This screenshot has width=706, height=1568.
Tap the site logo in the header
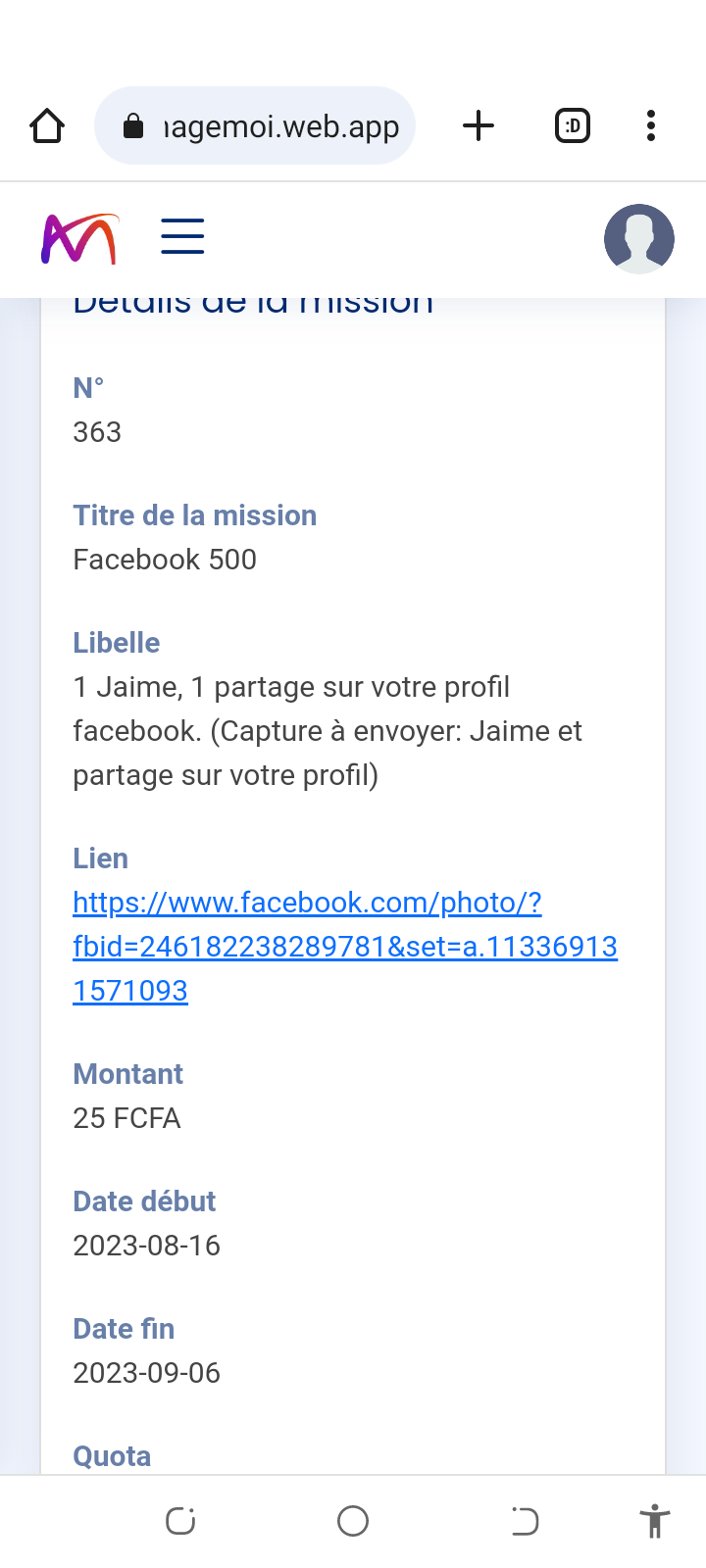79,239
